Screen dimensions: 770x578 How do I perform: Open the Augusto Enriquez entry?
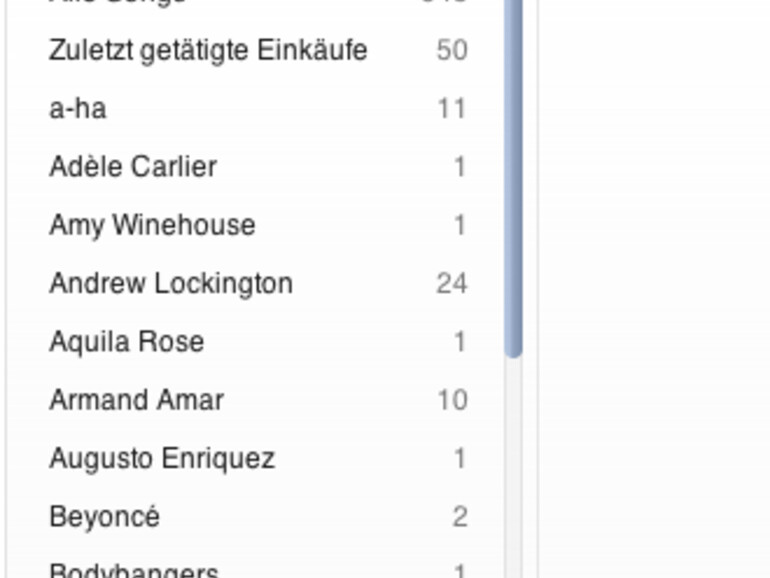162,459
